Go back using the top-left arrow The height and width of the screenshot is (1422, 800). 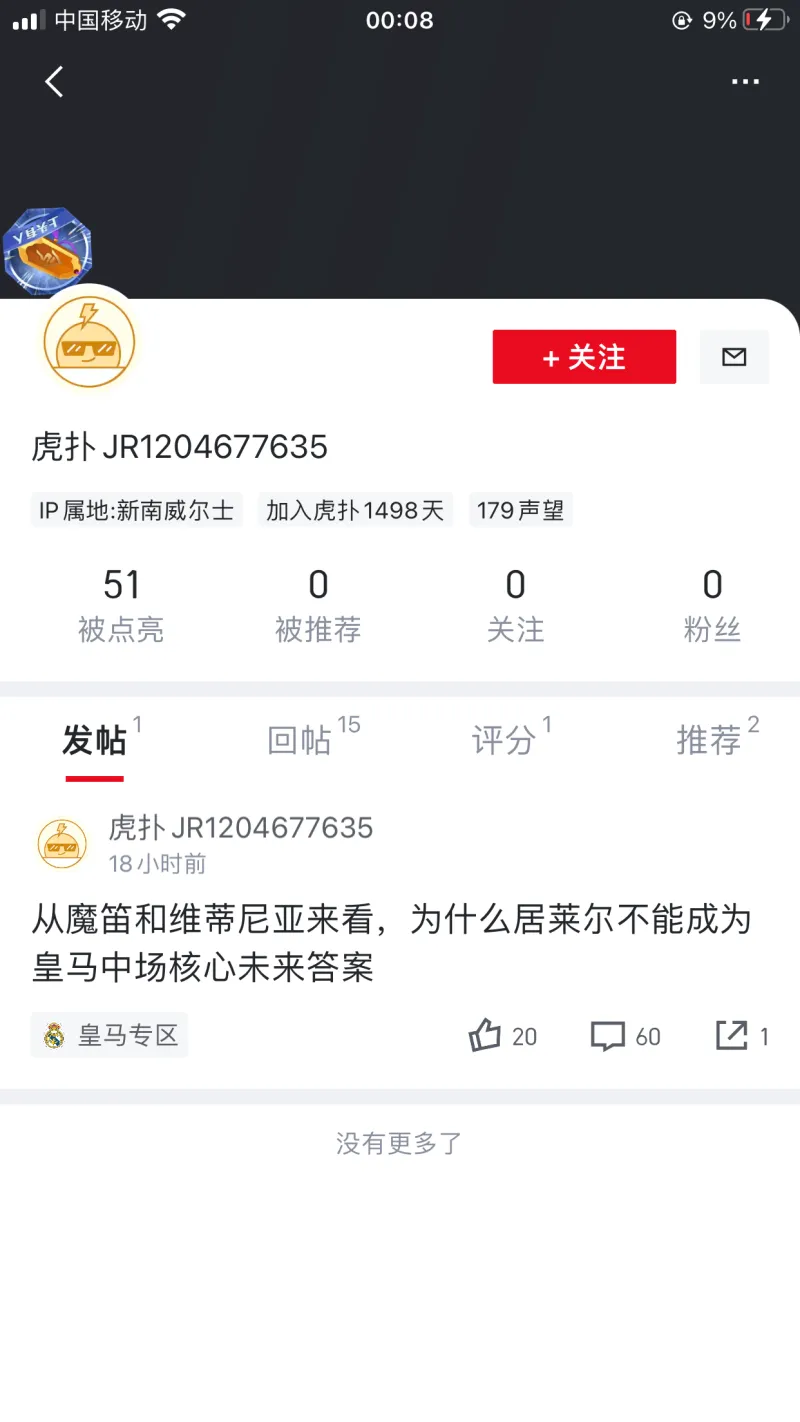click(x=54, y=82)
